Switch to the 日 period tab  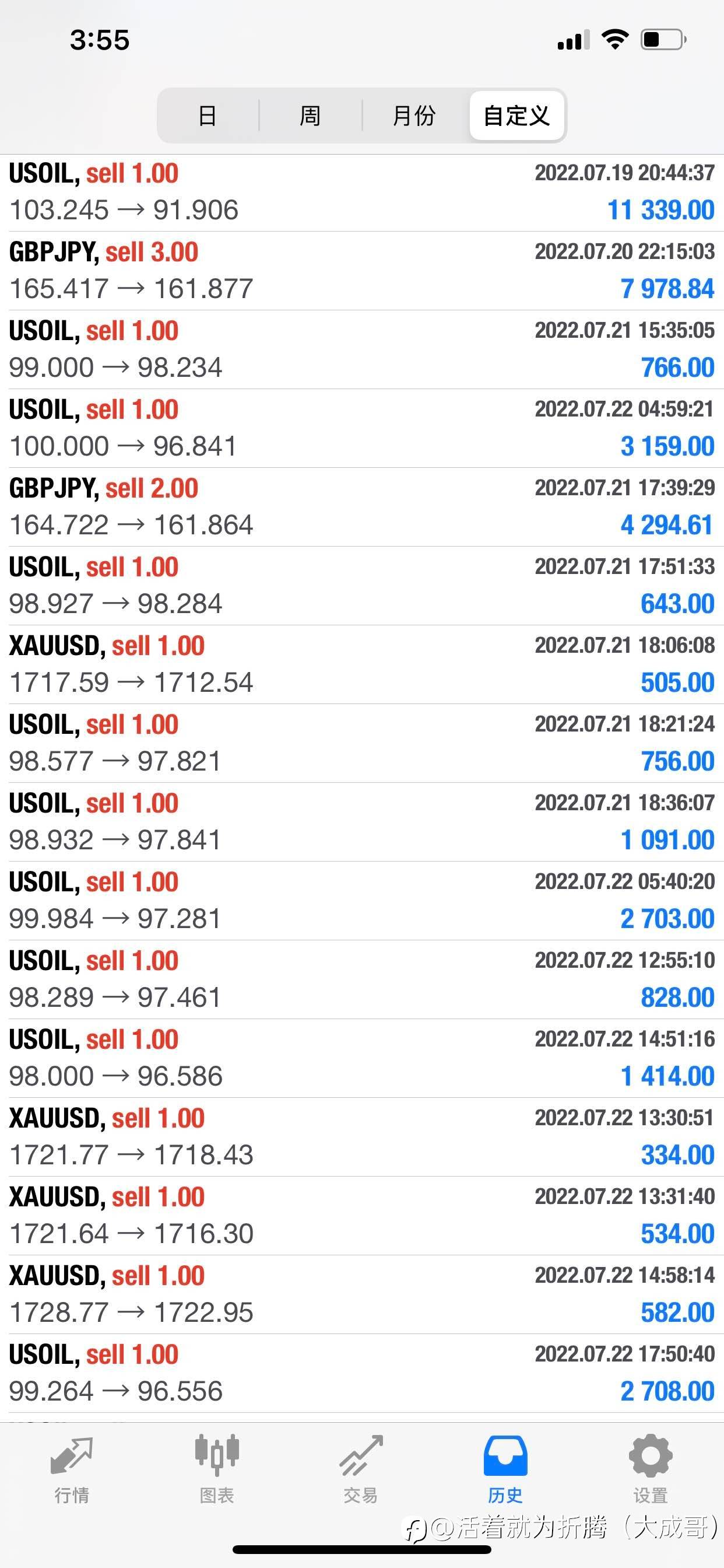(x=208, y=116)
